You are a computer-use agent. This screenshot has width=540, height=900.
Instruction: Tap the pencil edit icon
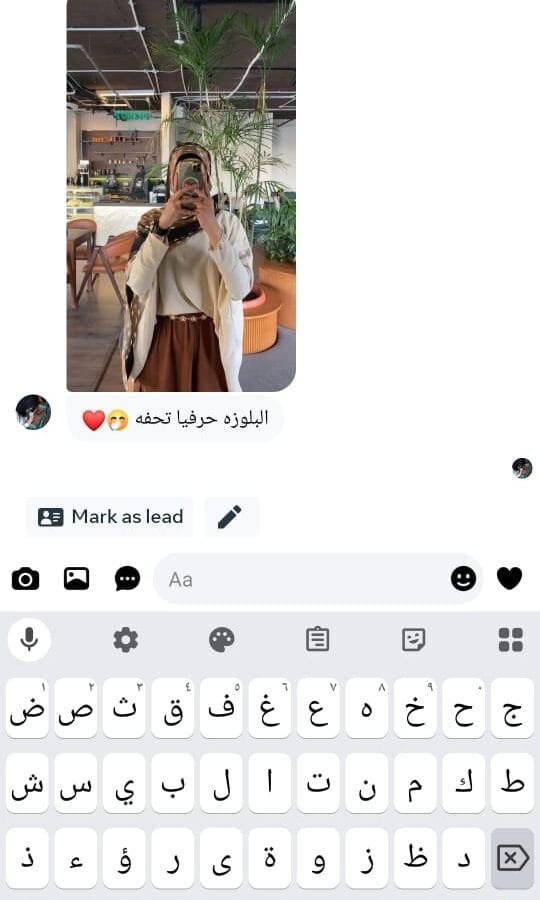pyautogui.click(x=230, y=517)
